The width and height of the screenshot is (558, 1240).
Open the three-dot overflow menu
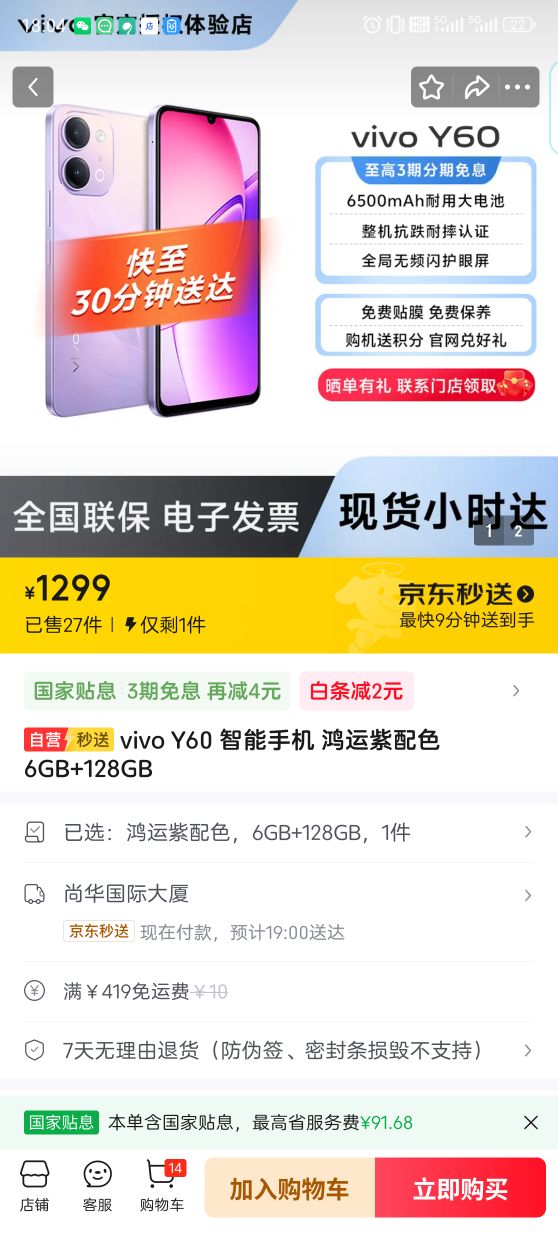coord(518,87)
